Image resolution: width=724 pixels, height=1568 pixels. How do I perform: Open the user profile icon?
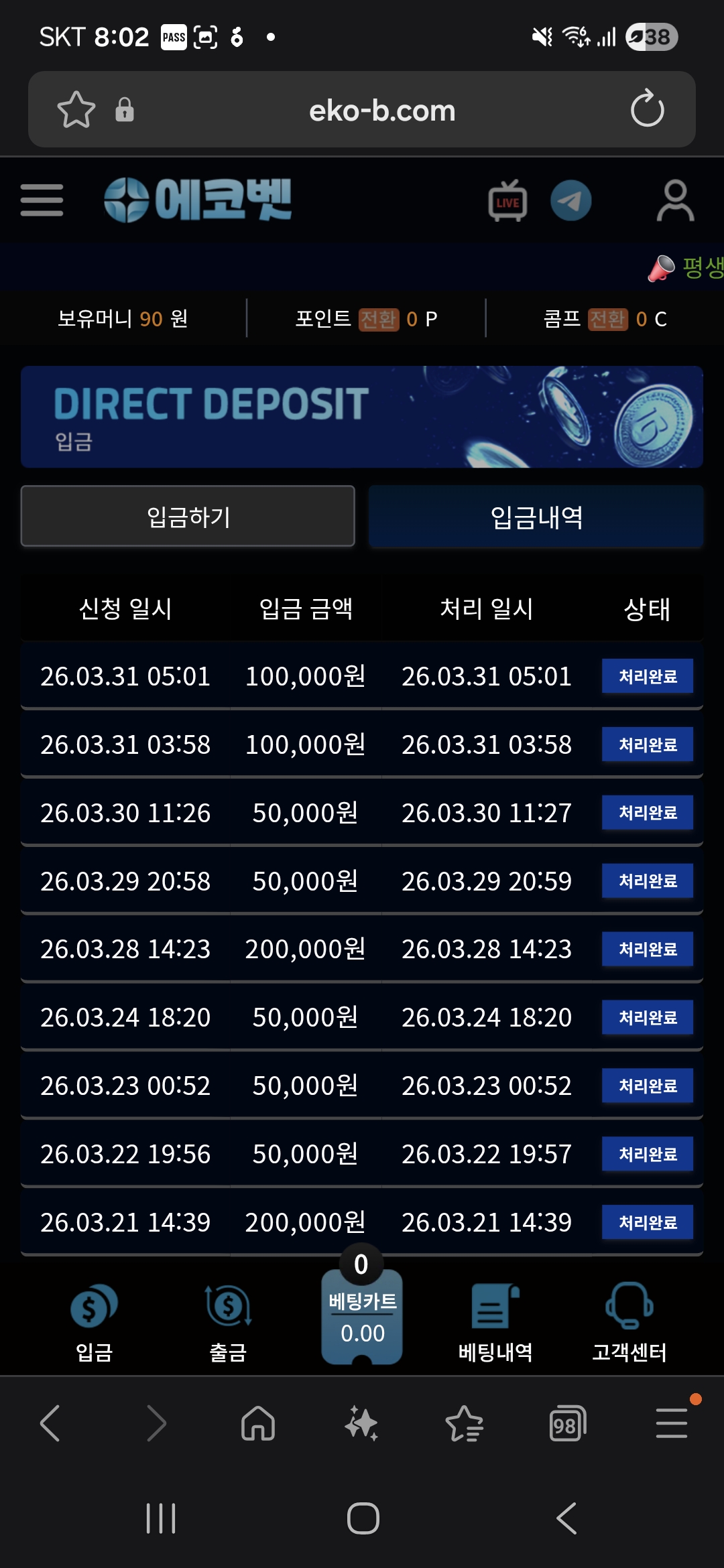click(675, 199)
